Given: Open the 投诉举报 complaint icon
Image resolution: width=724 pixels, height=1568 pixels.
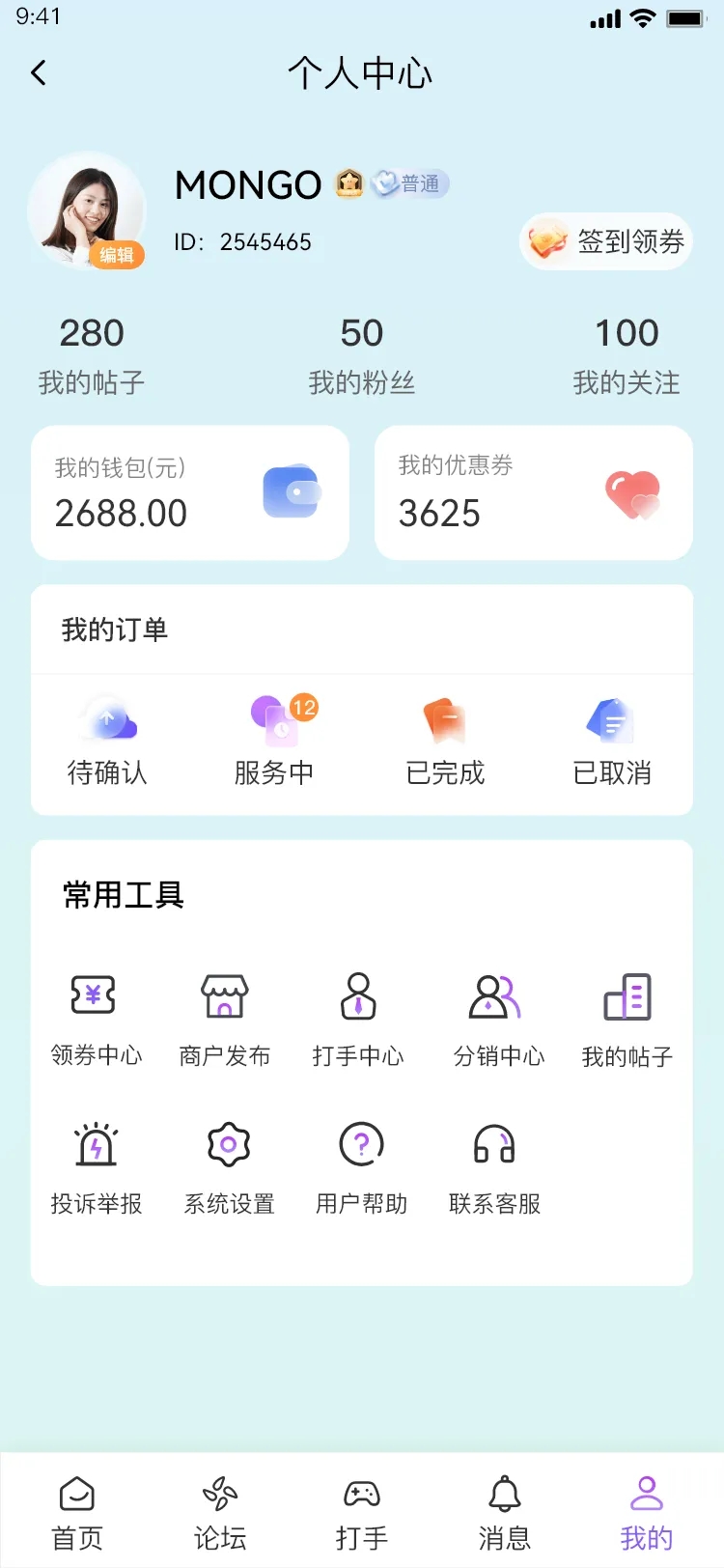Looking at the screenshot, I should click(x=95, y=1146).
